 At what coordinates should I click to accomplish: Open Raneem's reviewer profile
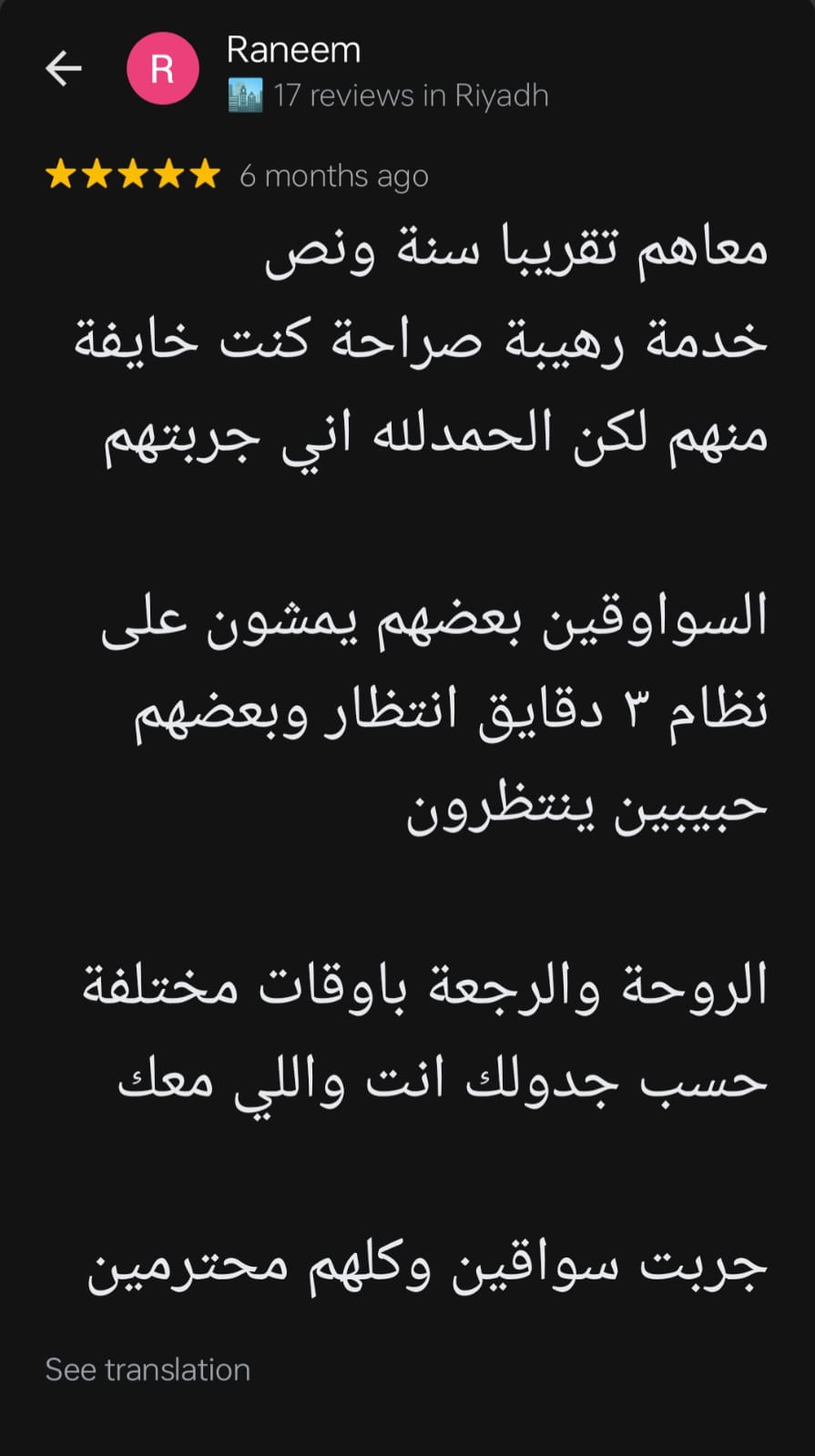[293, 50]
